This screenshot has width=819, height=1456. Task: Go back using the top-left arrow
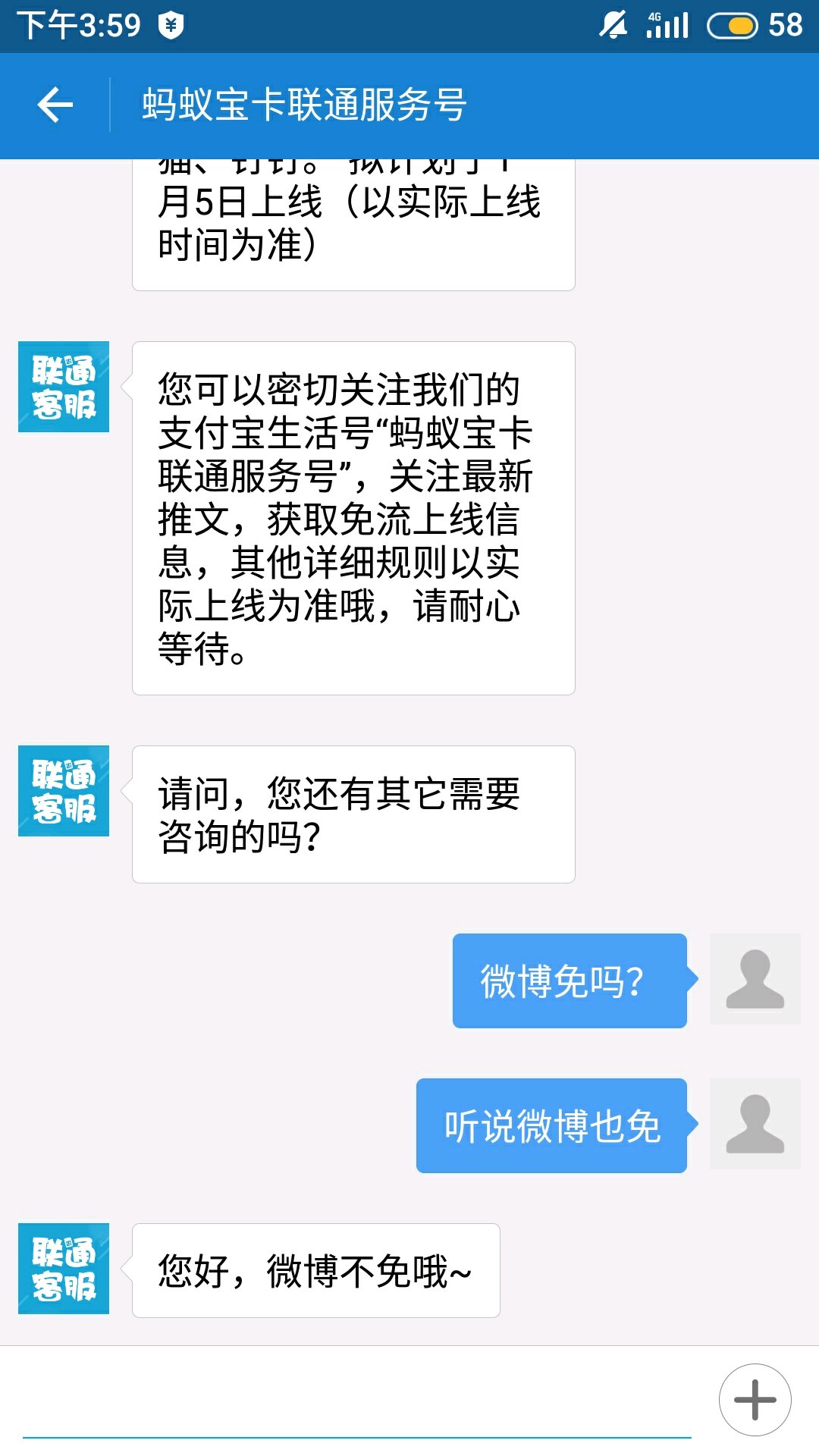tap(55, 105)
